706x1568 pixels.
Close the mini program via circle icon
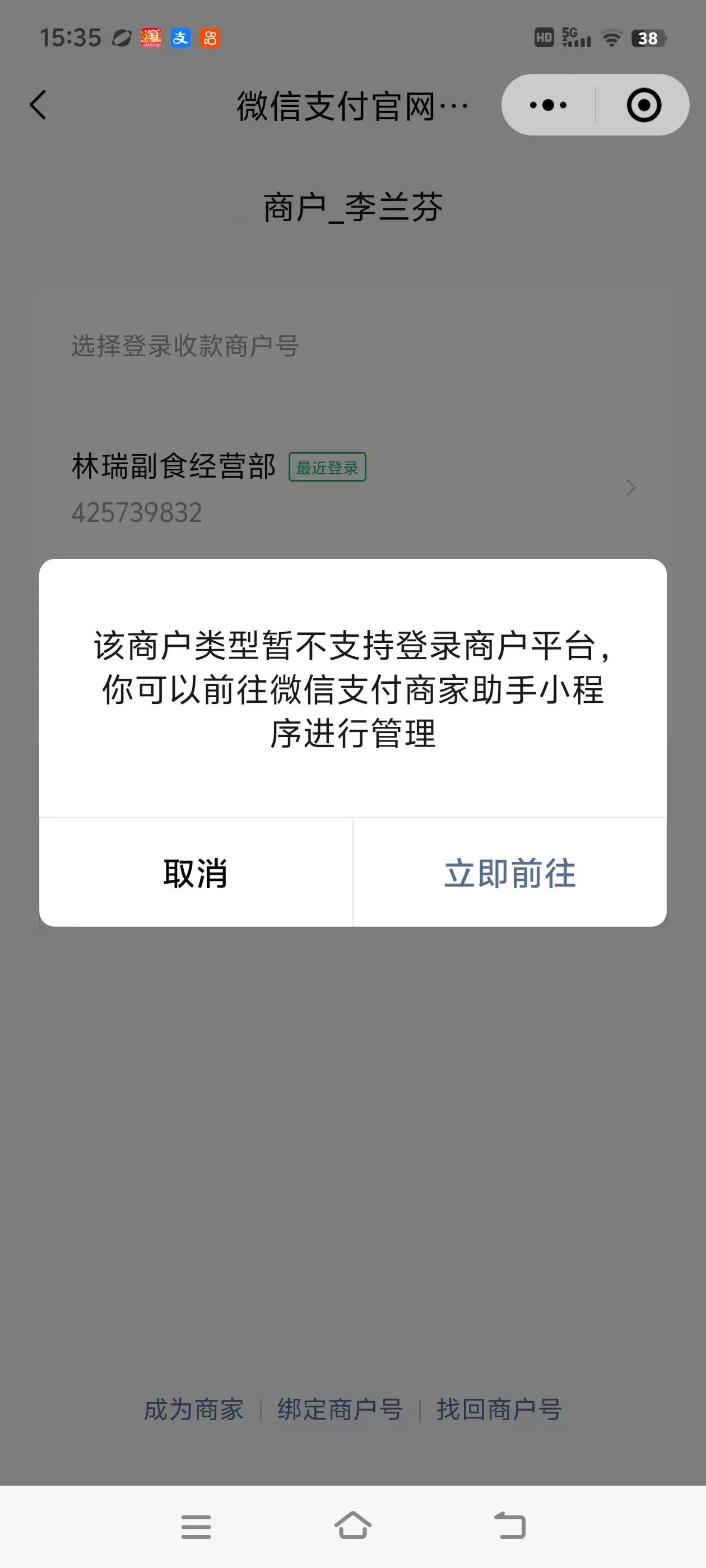click(643, 105)
